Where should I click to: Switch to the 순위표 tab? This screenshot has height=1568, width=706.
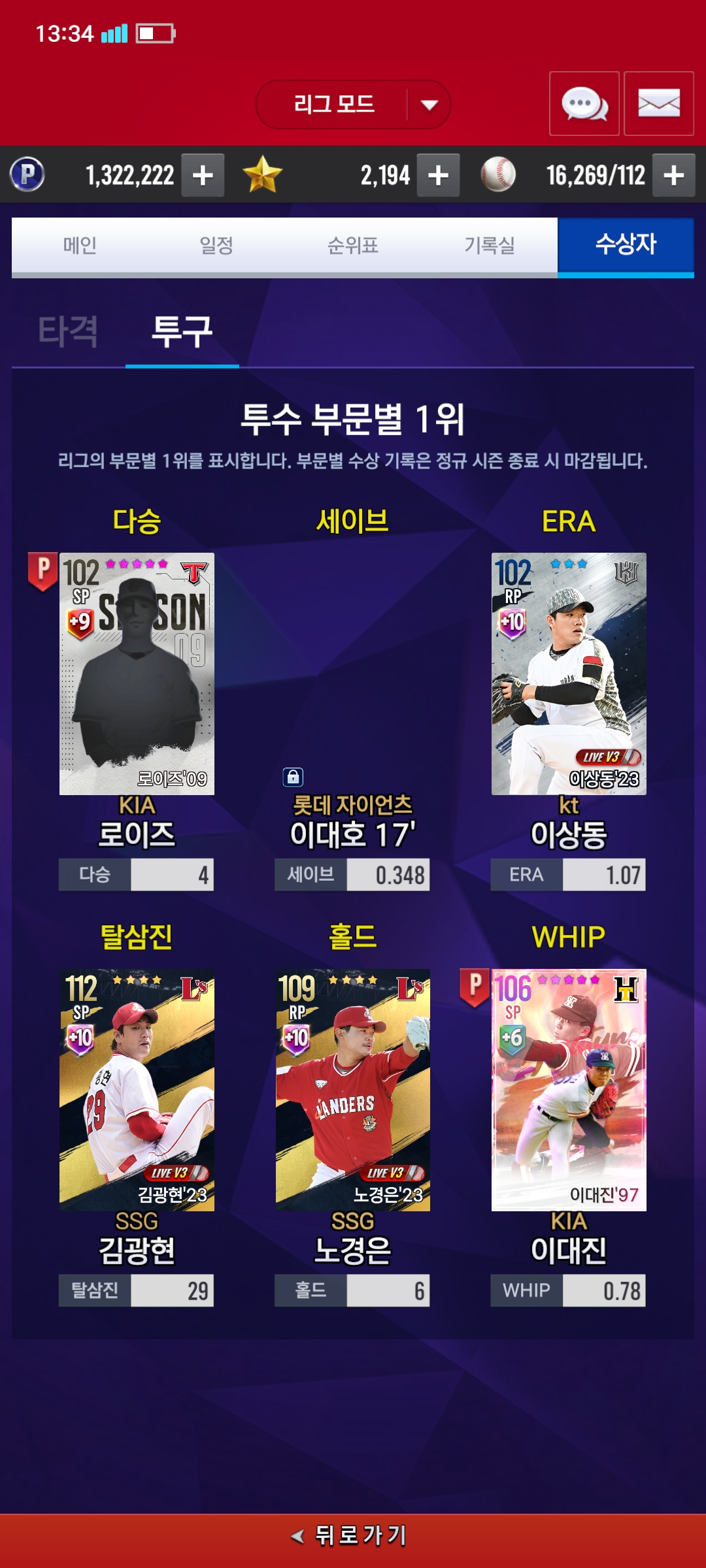tap(353, 246)
